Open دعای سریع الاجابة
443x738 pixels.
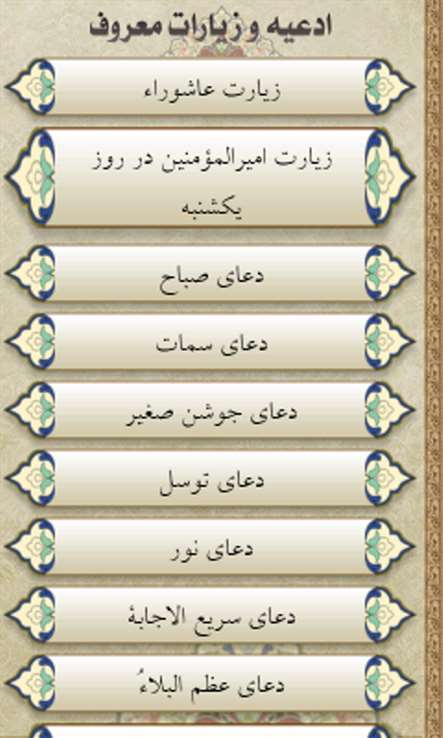point(210,615)
